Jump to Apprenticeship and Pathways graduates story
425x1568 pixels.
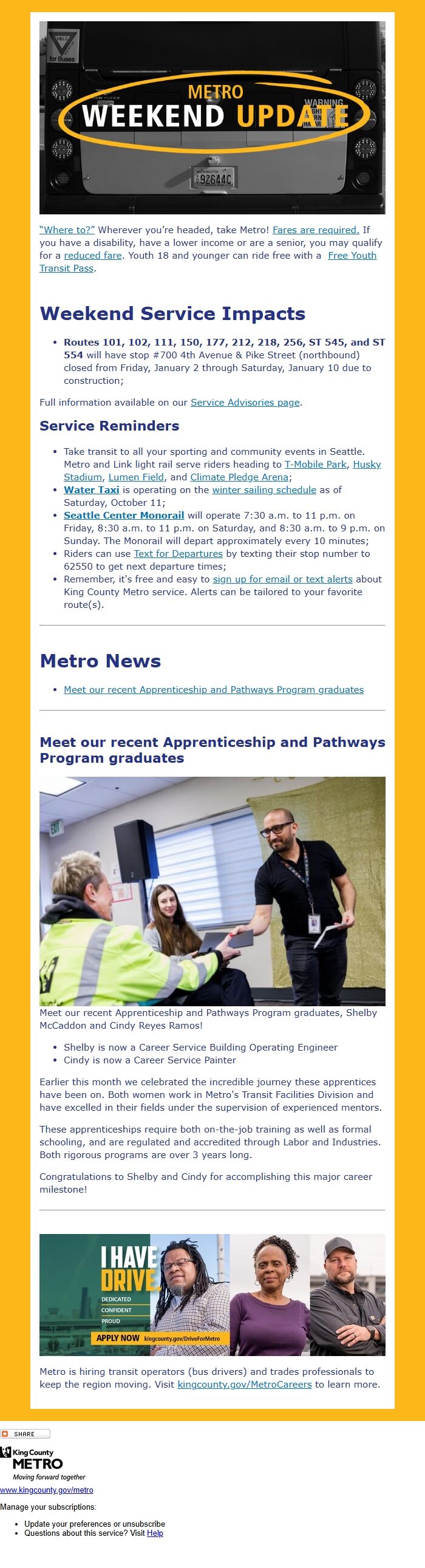pos(213,690)
